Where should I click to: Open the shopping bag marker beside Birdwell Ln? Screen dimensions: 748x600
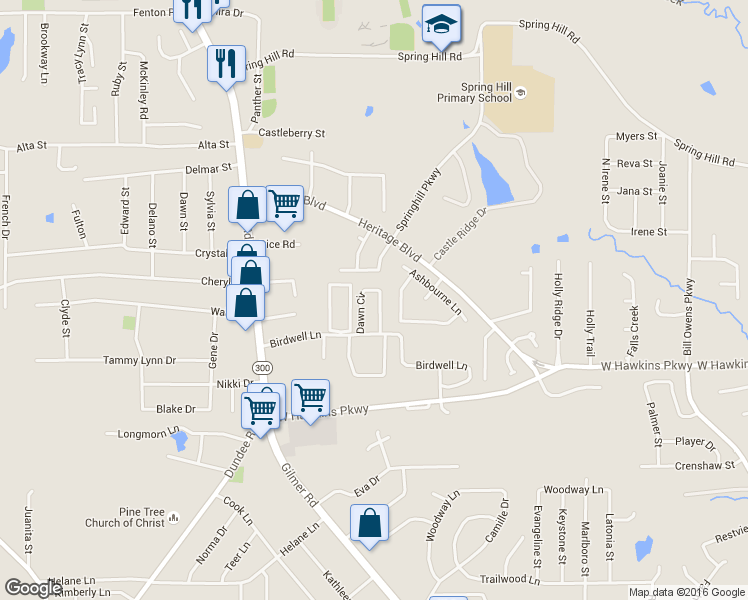coord(246,303)
